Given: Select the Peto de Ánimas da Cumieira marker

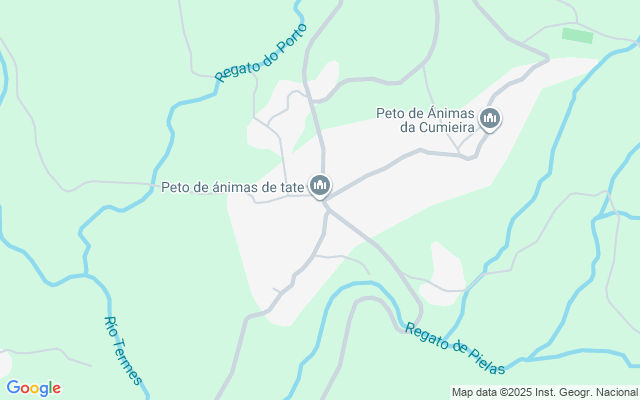Looking at the screenshot, I should (490, 120).
